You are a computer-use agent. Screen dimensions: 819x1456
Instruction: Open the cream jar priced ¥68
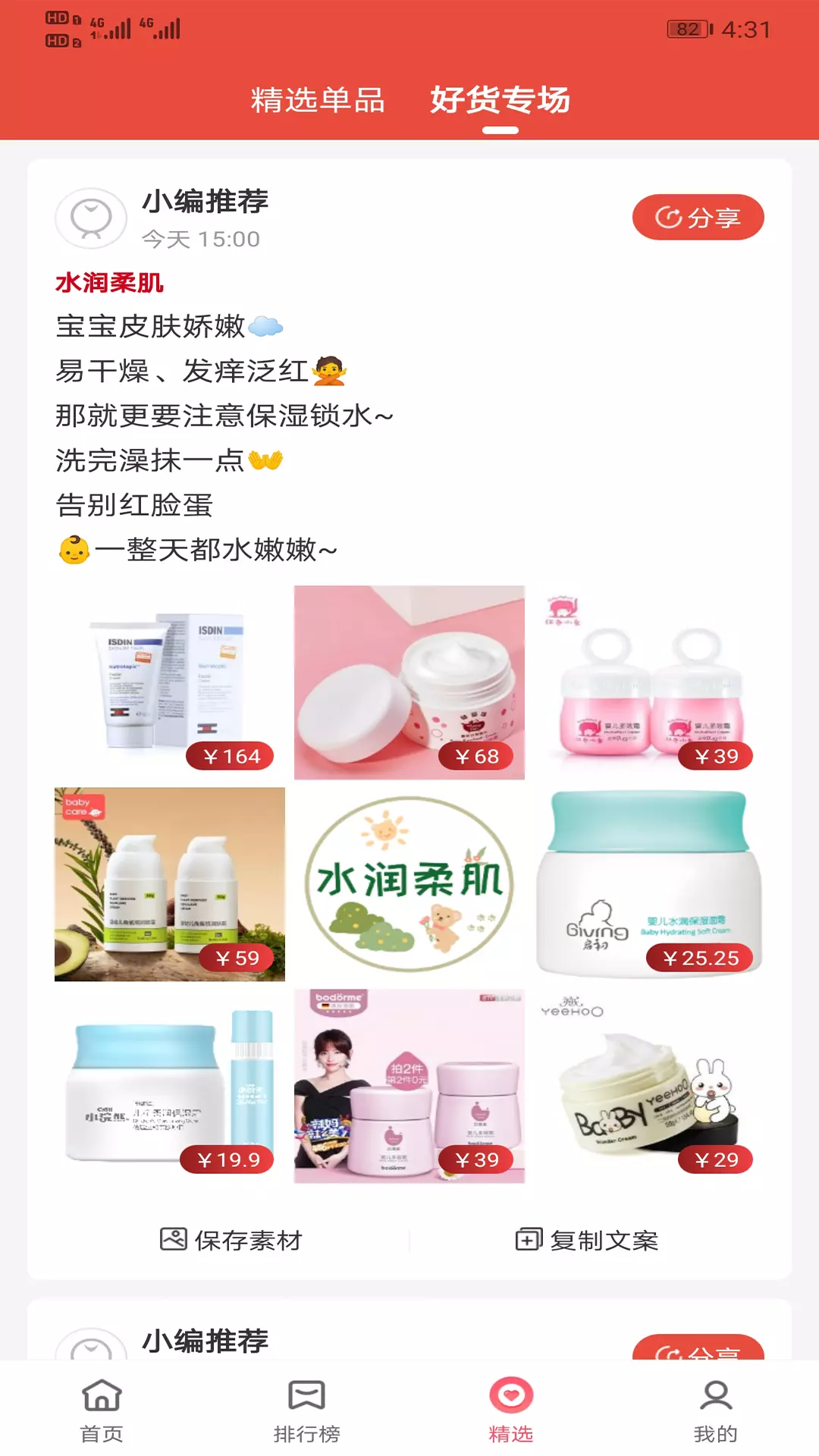[x=409, y=682]
